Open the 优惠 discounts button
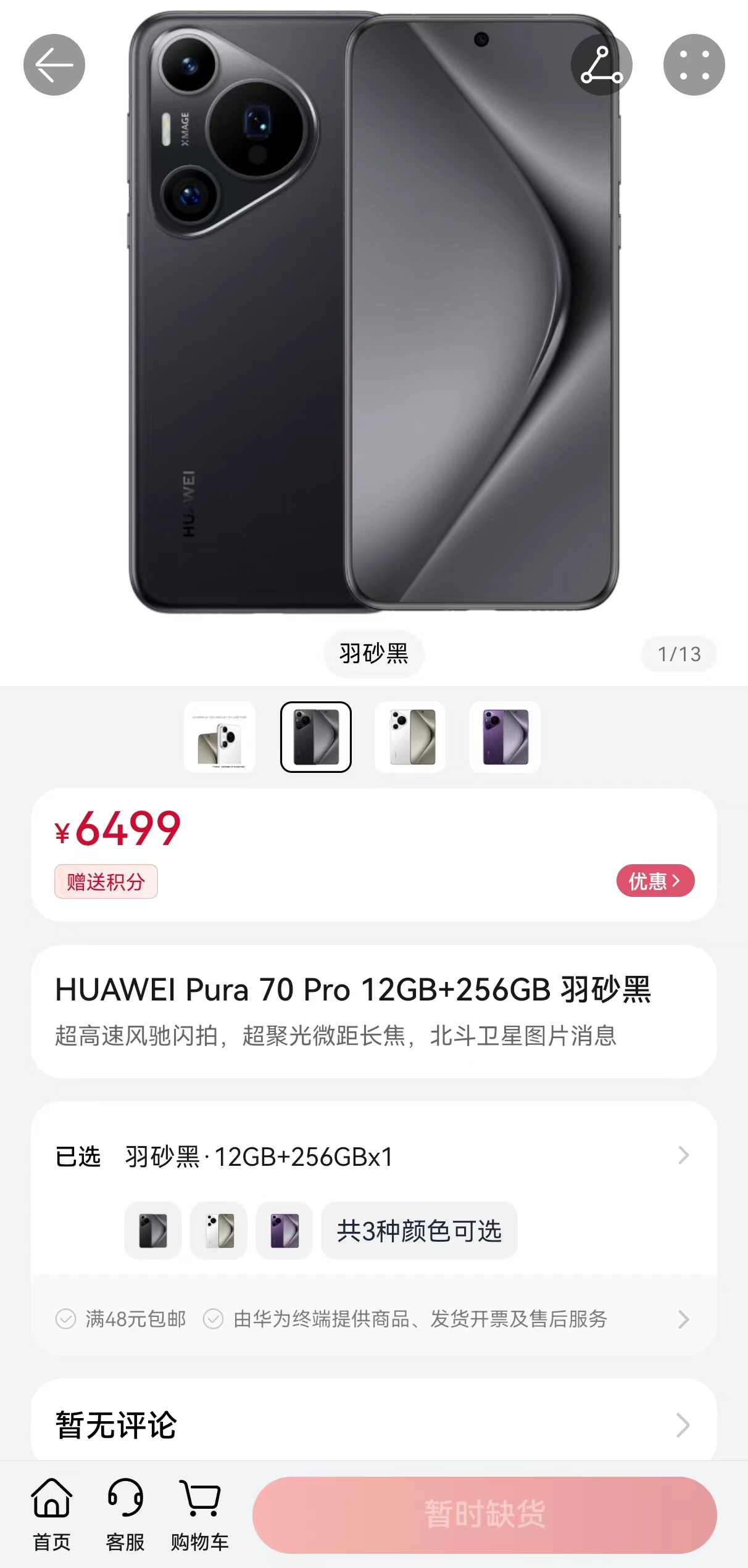The height and width of the screenshot is (1568, 748). pos(655,881)
